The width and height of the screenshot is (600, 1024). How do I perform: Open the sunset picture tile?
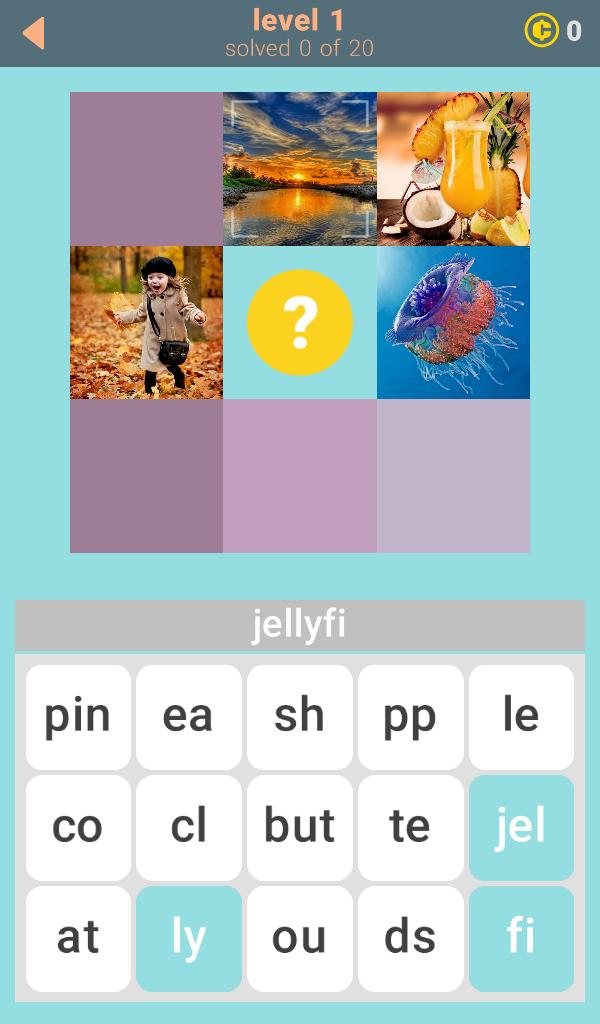point(300,169)
